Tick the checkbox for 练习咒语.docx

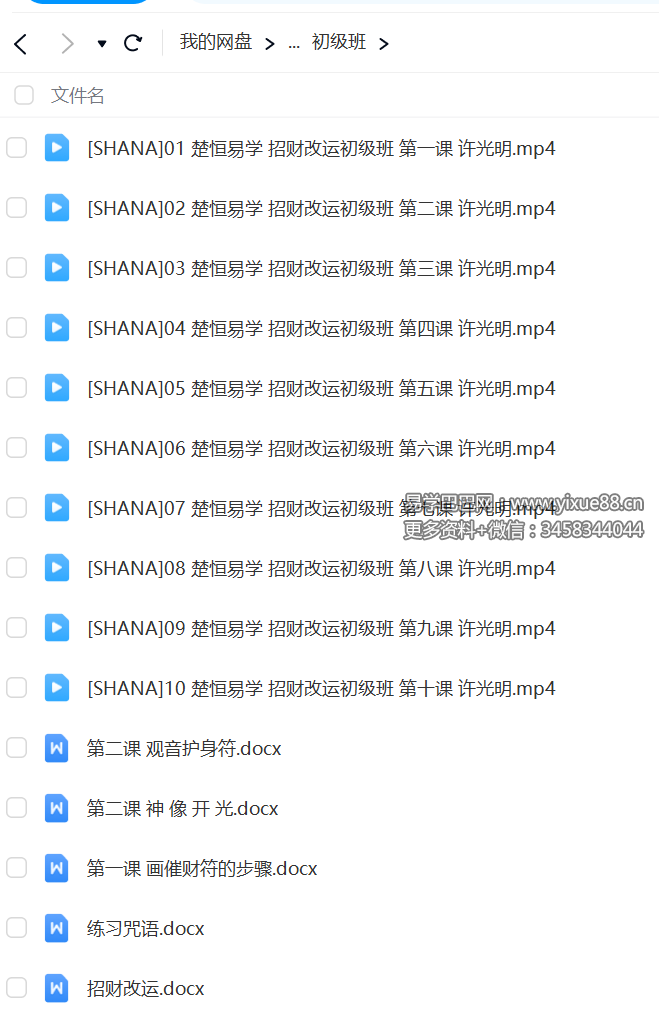click(x=17, y=928)
